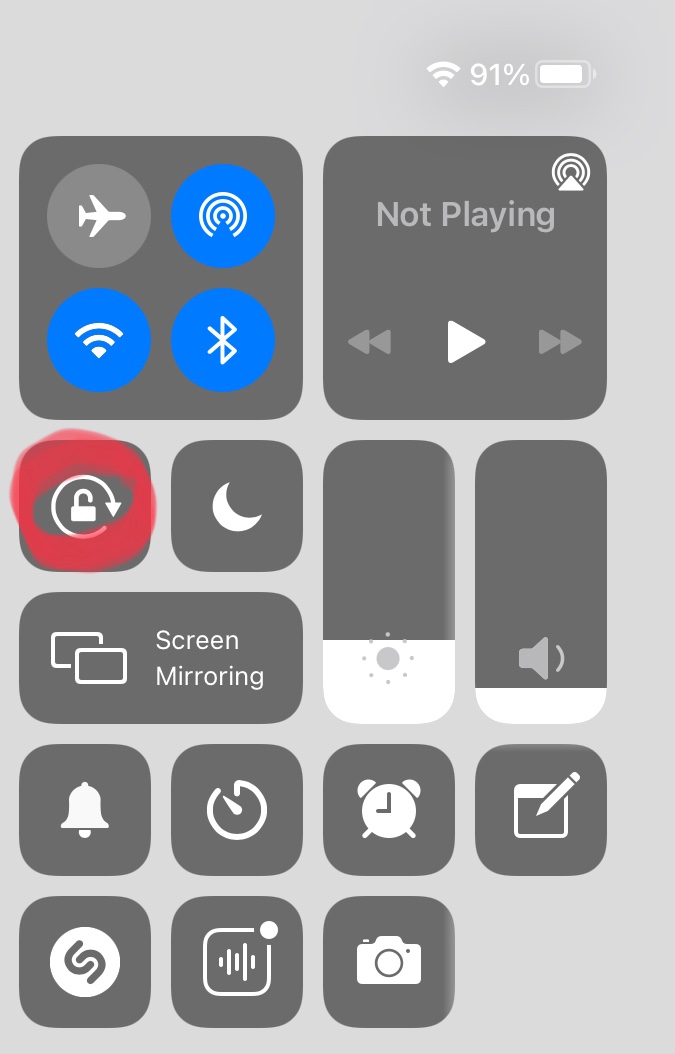Tap the volume slider
This screenshot has width=675, height=1054.
[x=541, y=581]
